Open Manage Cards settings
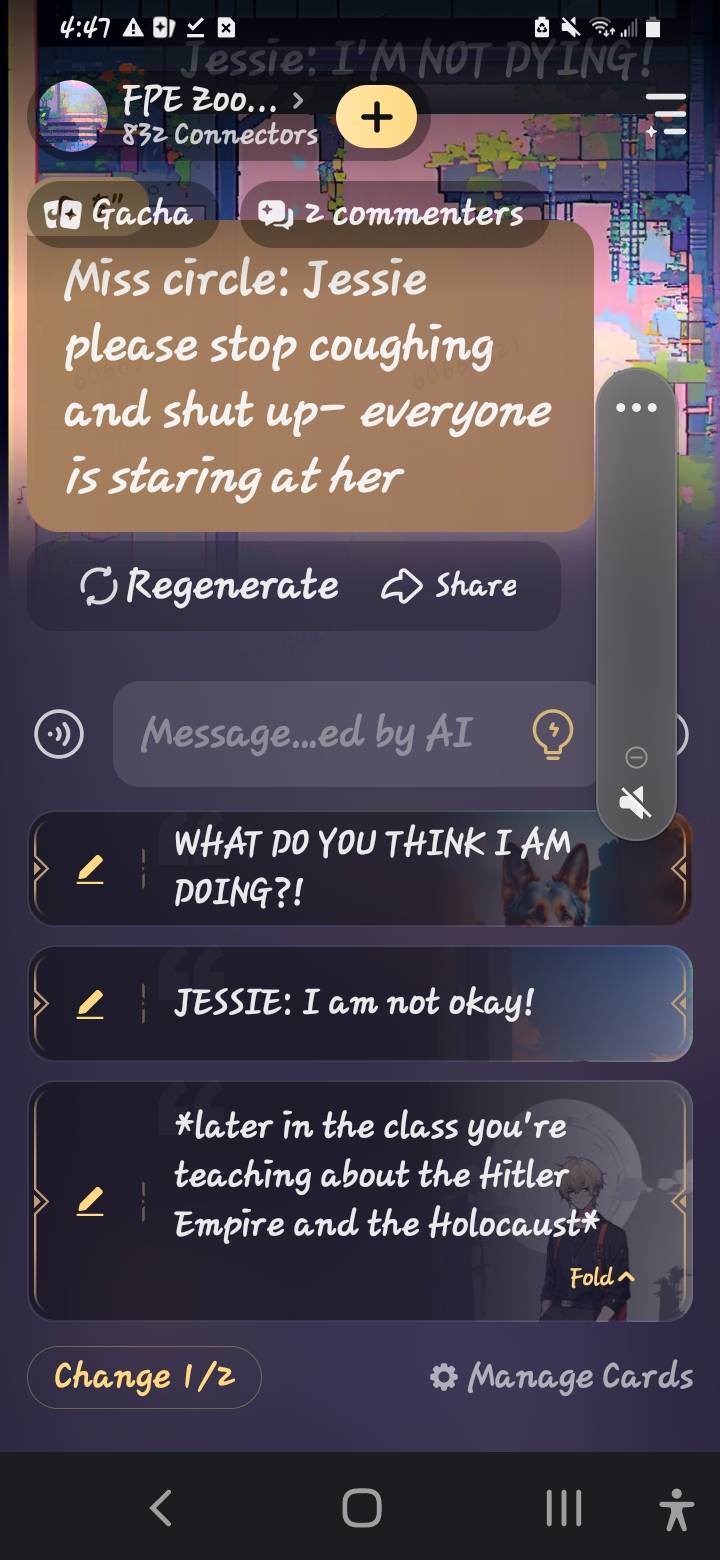The image size is (720, 1560). (x=561, y=1377)
